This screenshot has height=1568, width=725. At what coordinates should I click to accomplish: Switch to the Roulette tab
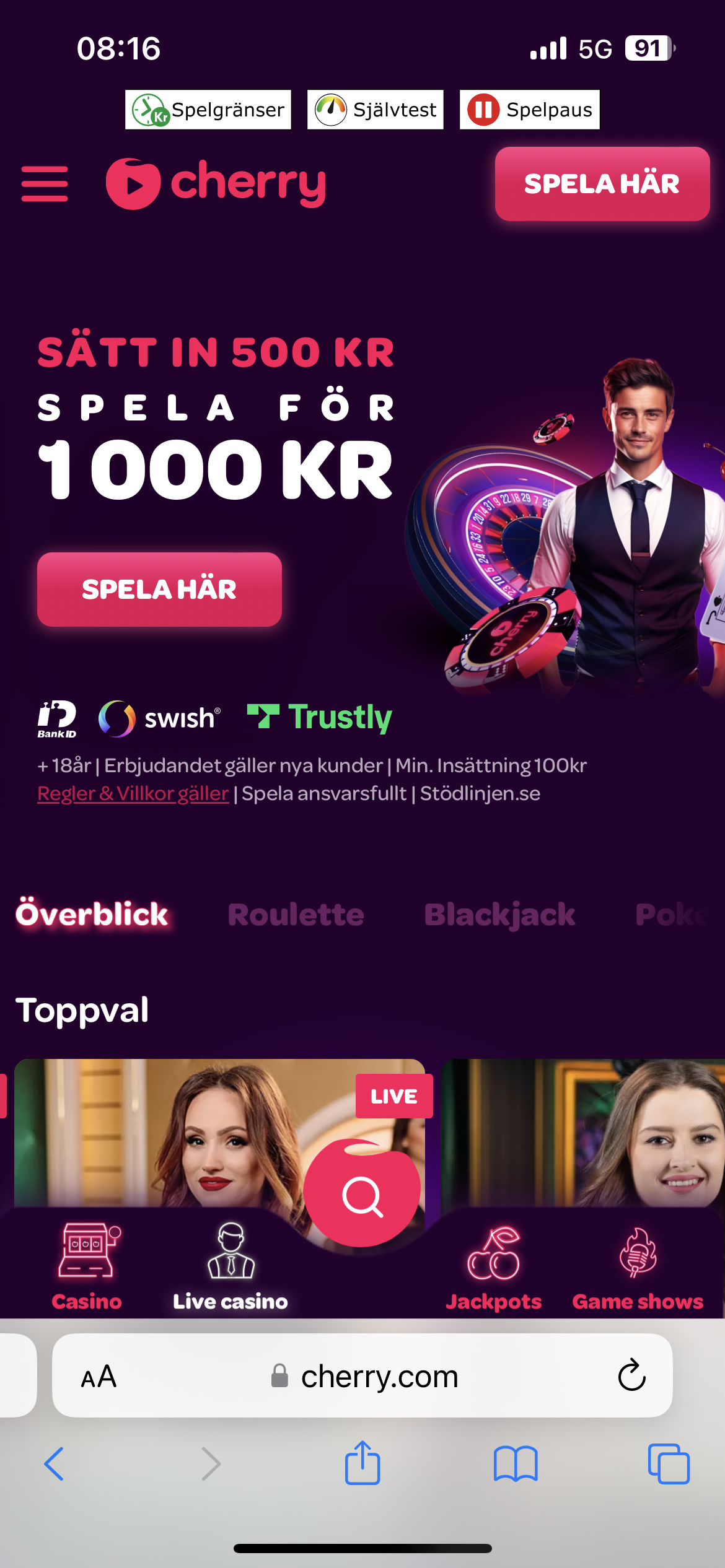(x=296, y=915)
